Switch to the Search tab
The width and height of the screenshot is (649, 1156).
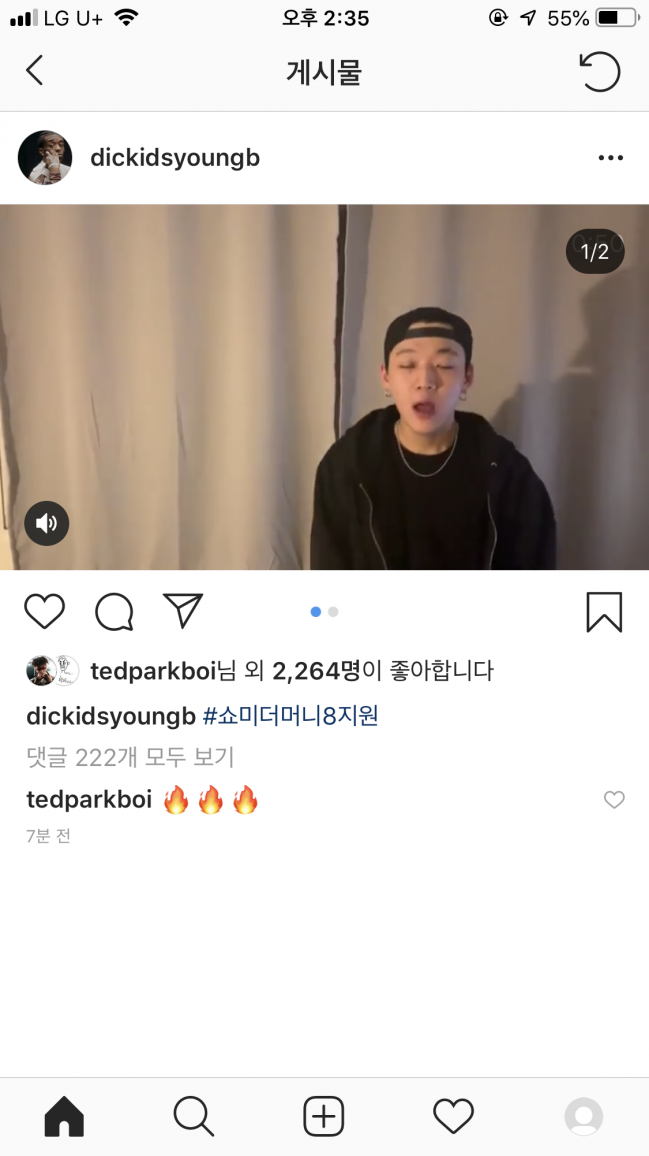[193, 1116]
